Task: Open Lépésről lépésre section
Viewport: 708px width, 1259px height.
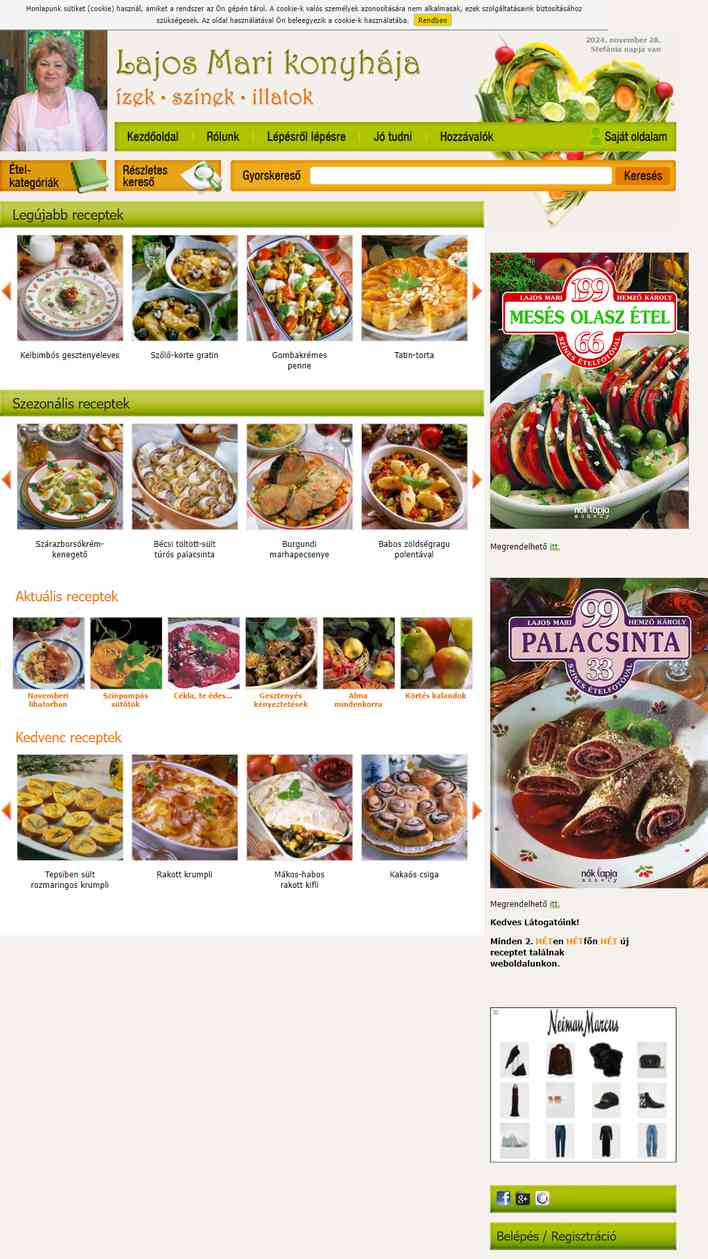Action: point(306,137)
